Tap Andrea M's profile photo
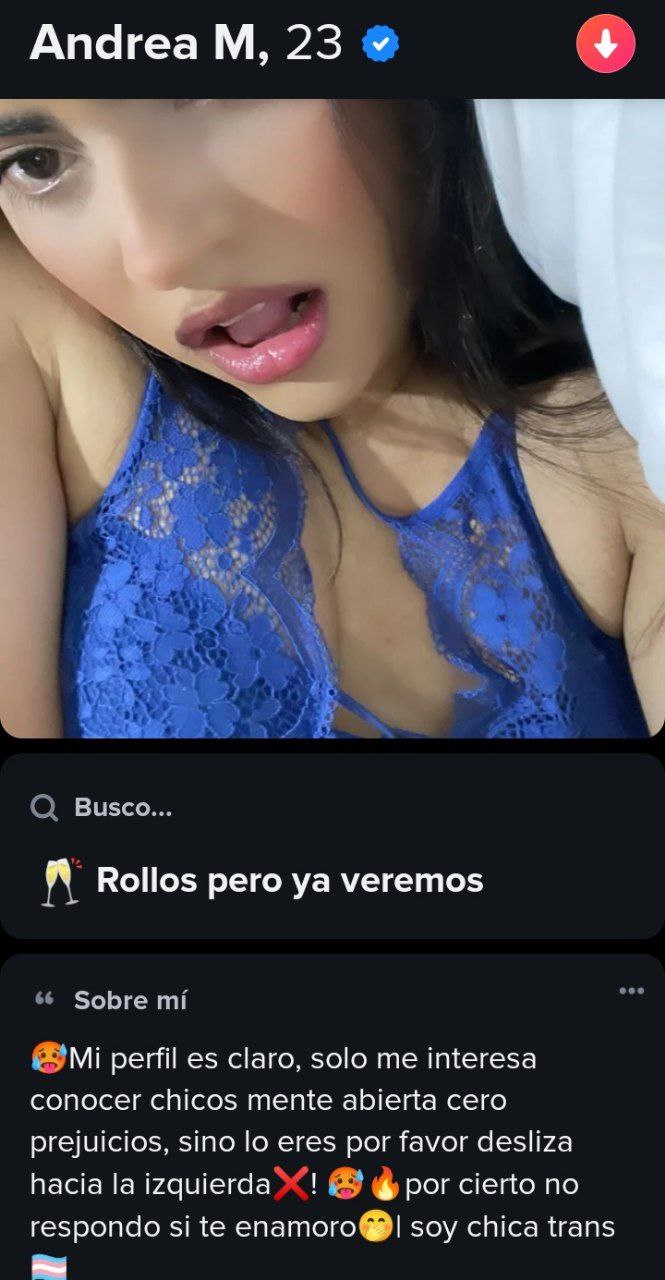Screen dimensions: 665x1280 332,420
